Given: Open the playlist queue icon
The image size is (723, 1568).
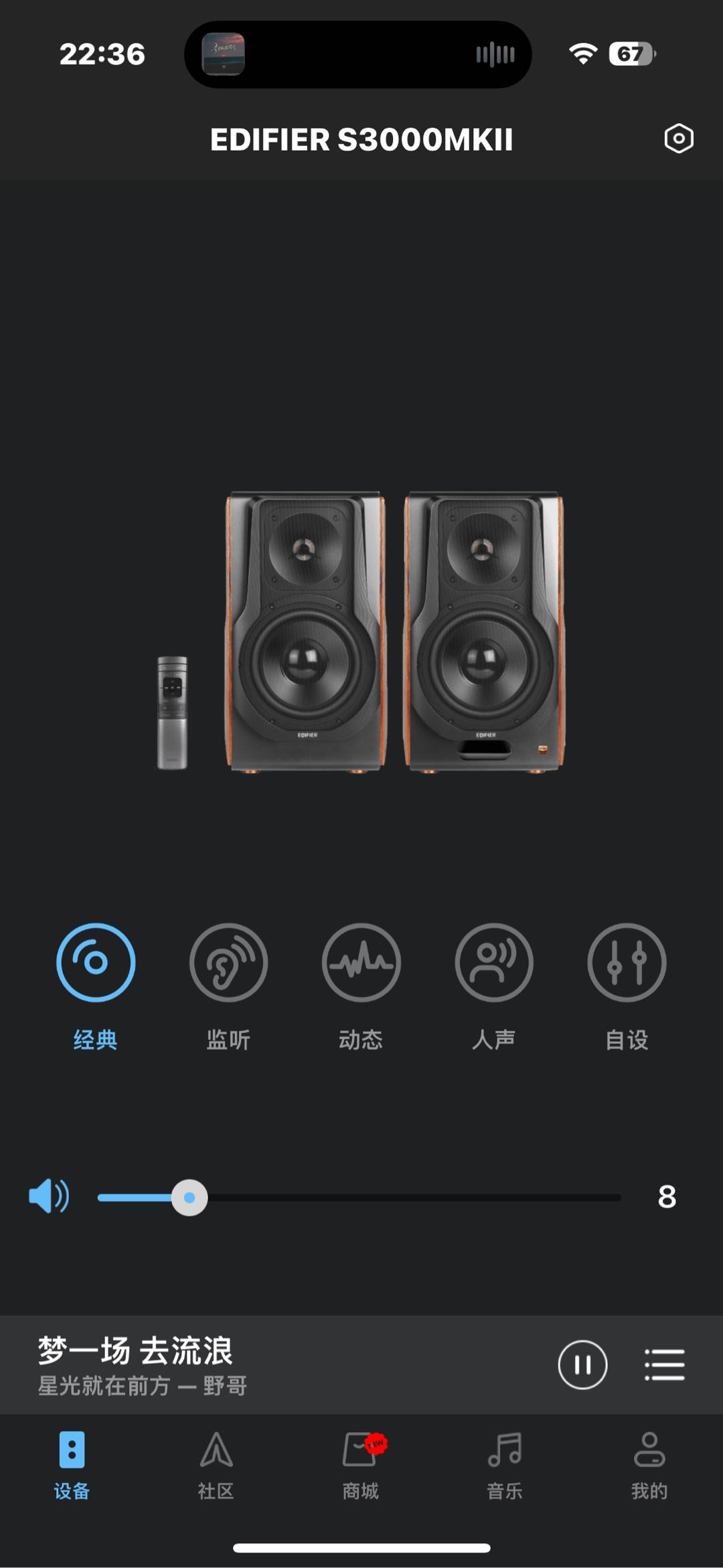Looking at the screenshot, I should tap(664, 1364).
